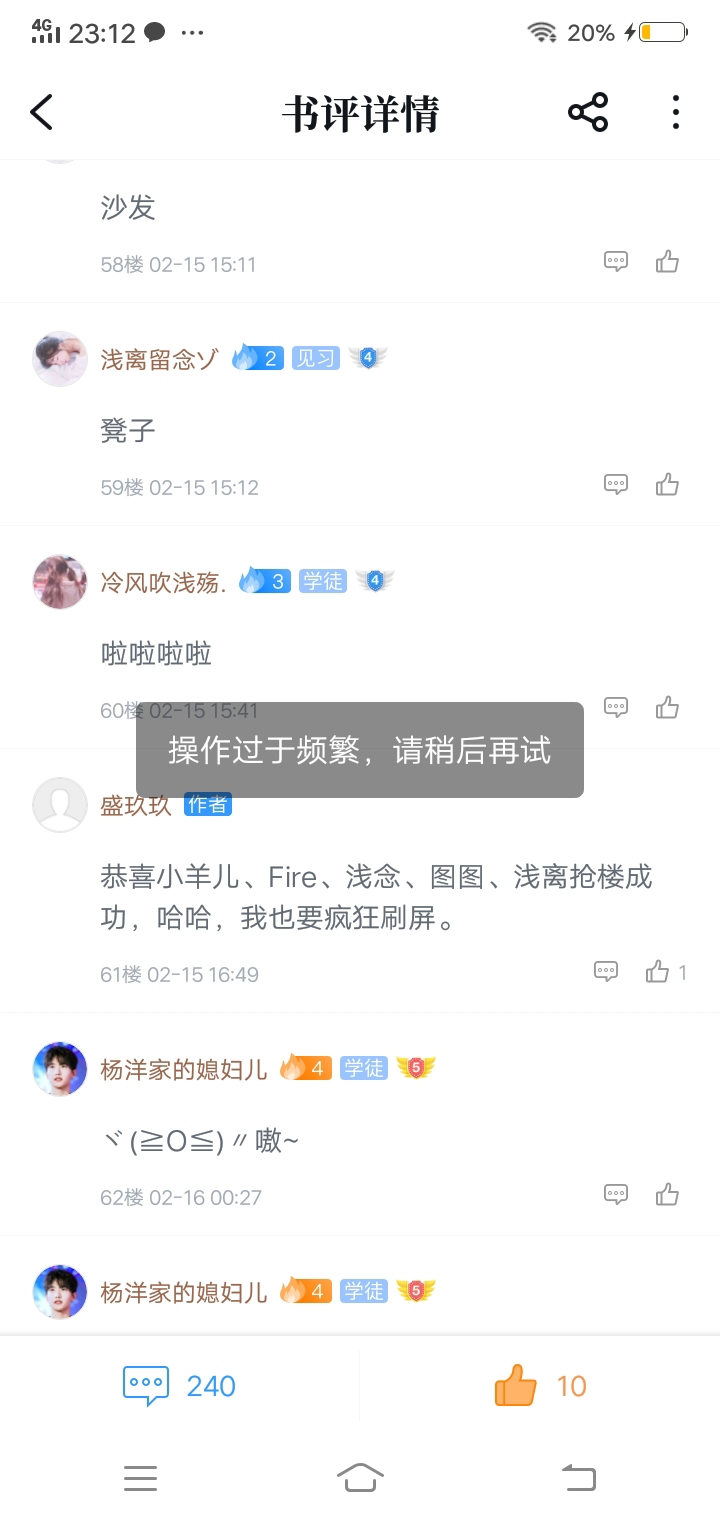The width and height of the screenshot is (720, 1520).
Task: Like this review with 10 likes
Action: pos(540,1386)
